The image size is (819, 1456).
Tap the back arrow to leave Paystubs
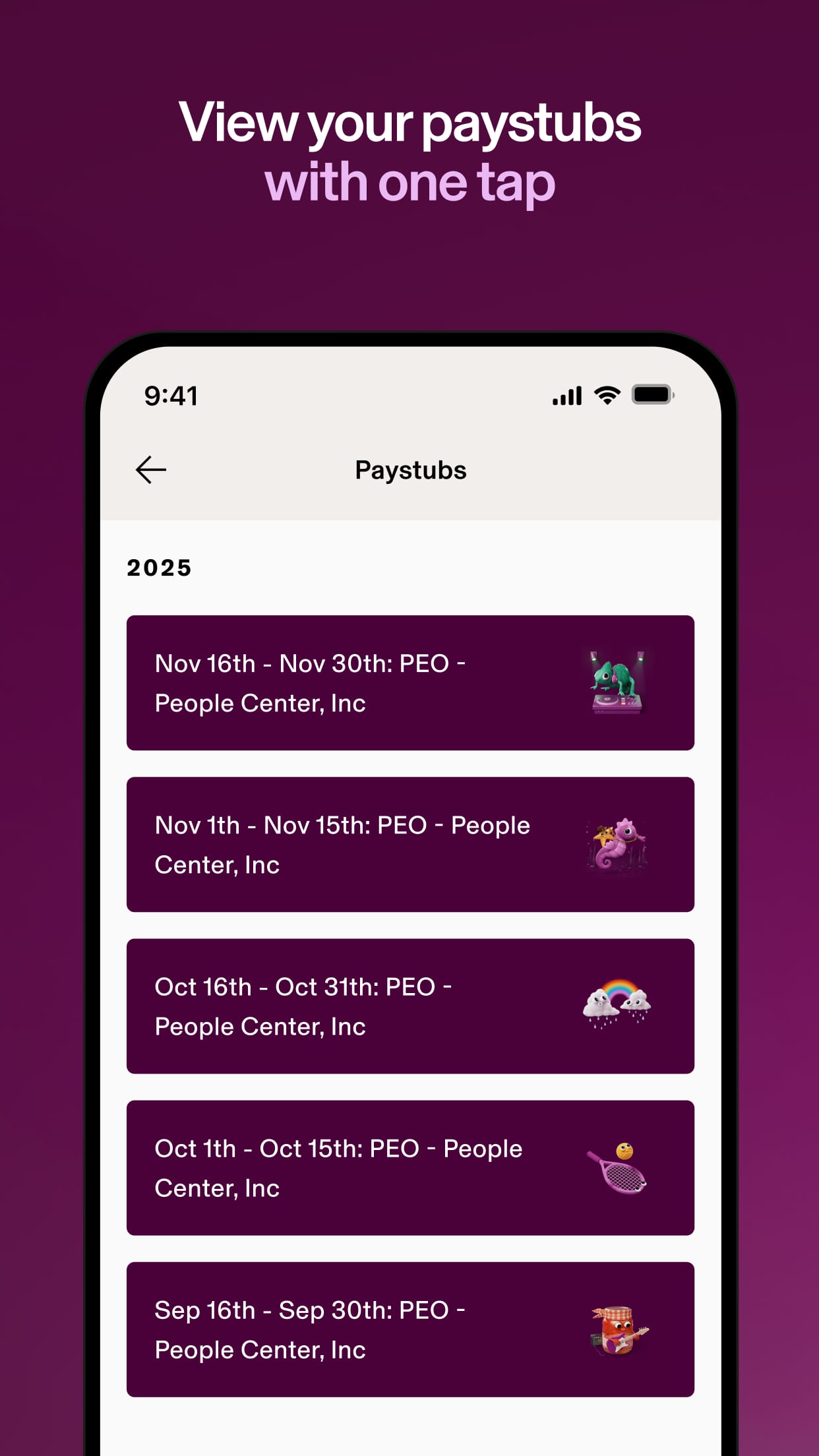tap(151, 469)
